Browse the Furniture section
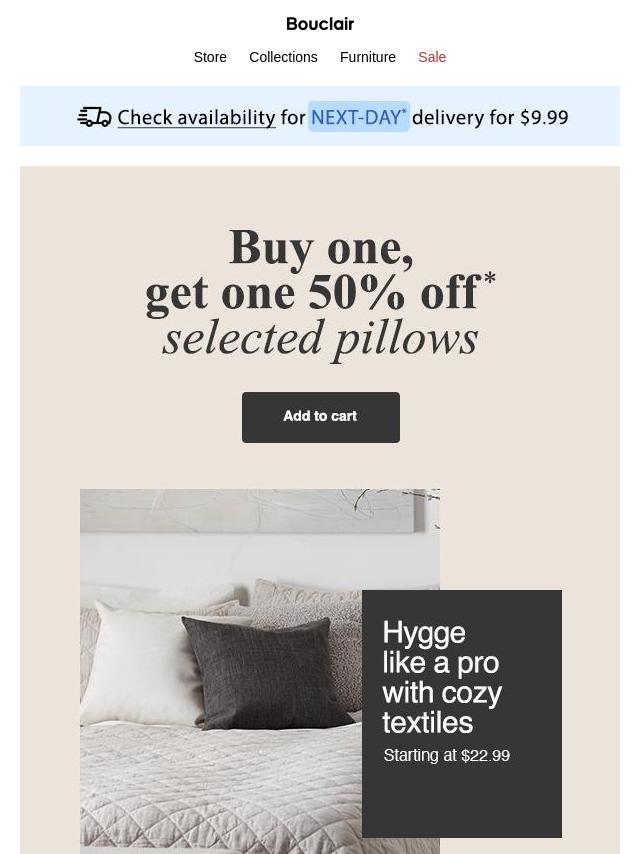The image size is (640, 854). coord(368,57)
